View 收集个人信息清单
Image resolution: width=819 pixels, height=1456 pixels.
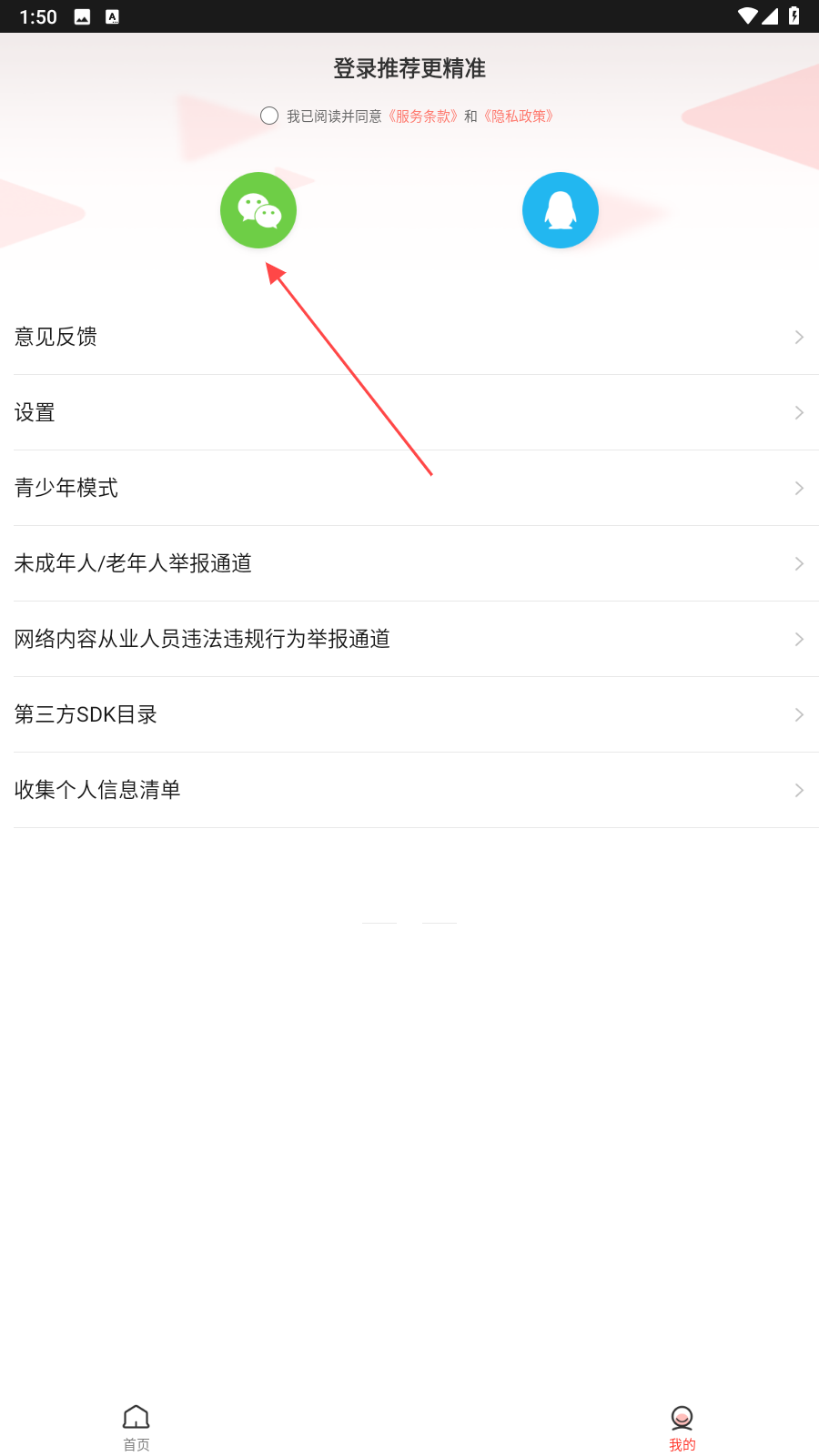pos(409,790)
